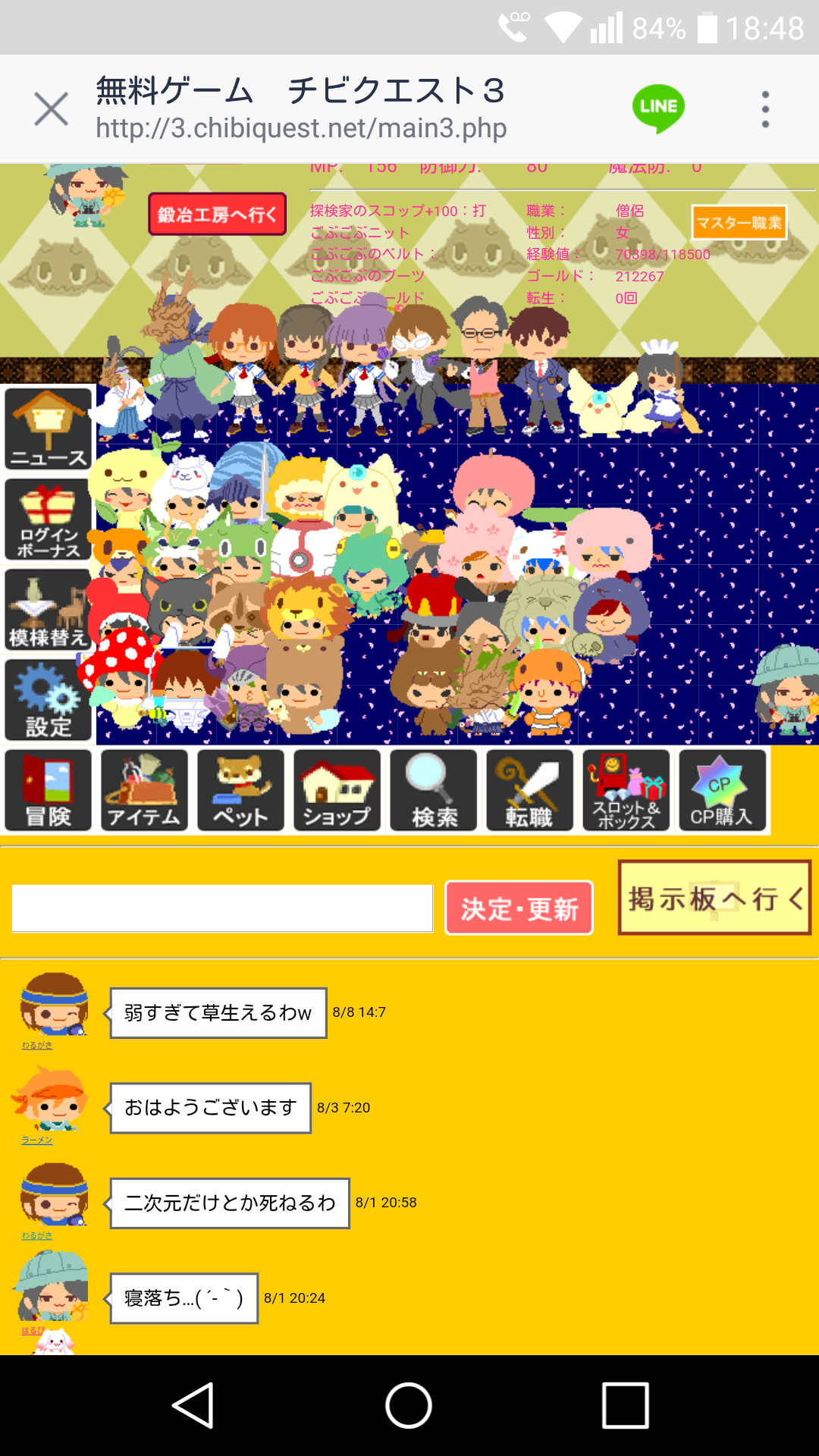
Task: Focus the message text field
Action: tap(222, 908)
